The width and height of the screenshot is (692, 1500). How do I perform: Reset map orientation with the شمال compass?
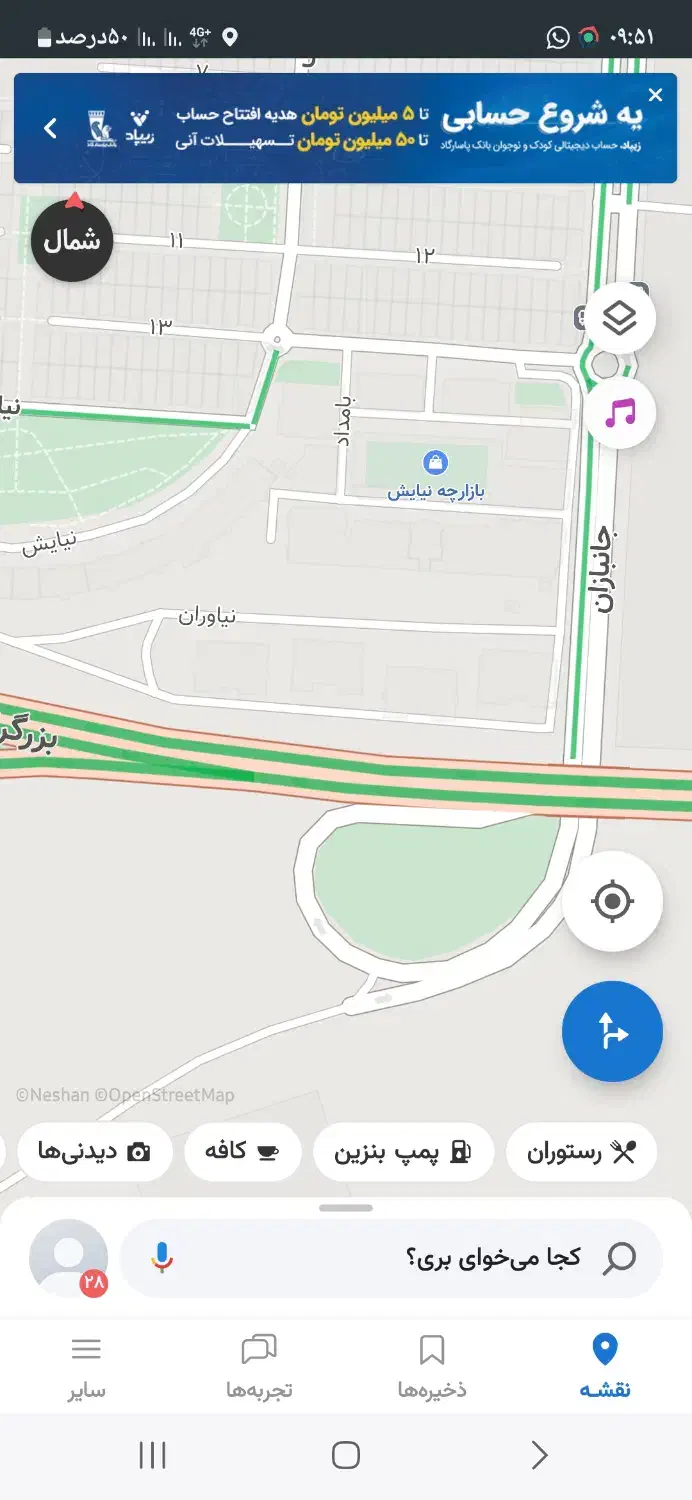(72, 239)
